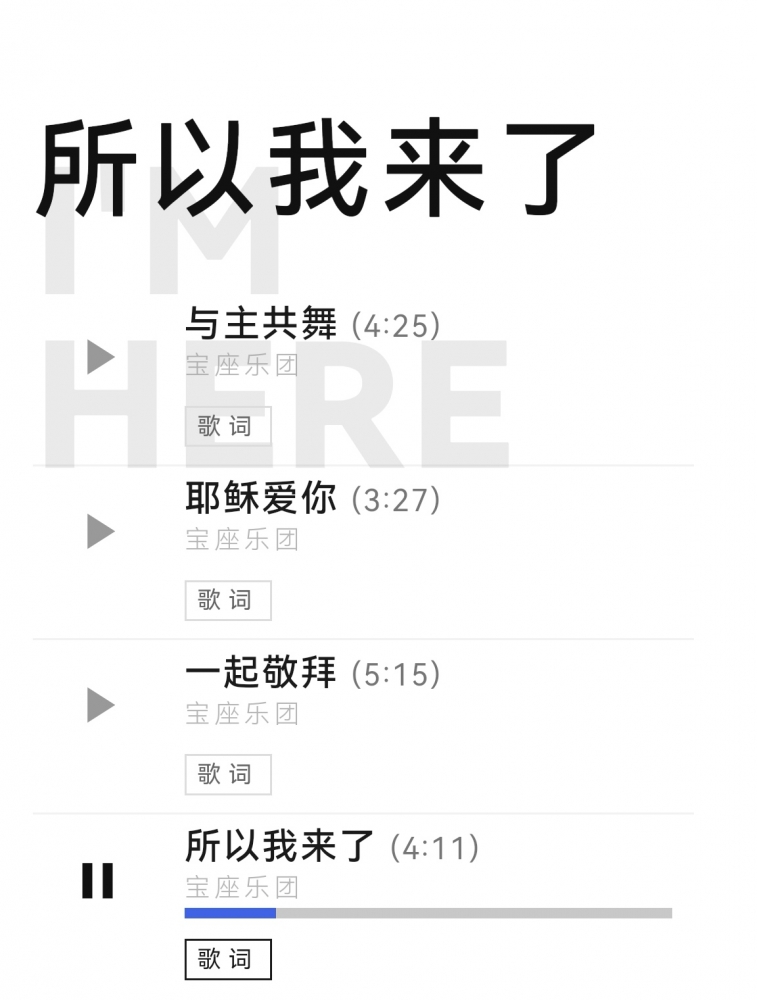Open 歌词 for 与主共舞
757x1000 pixels.
[227, 426]
